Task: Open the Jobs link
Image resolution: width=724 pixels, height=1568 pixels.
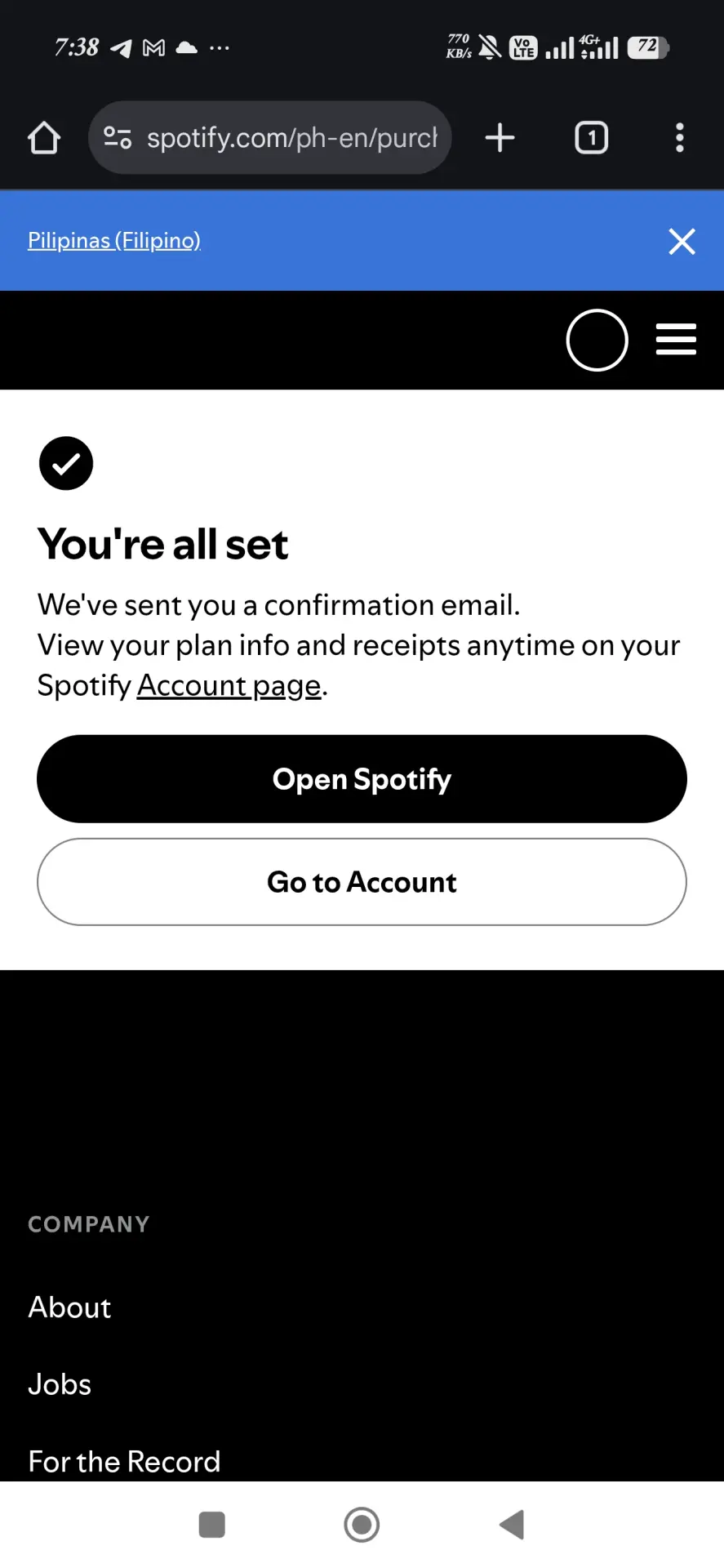Action: pyautogui.click(x=60, y=1384)
